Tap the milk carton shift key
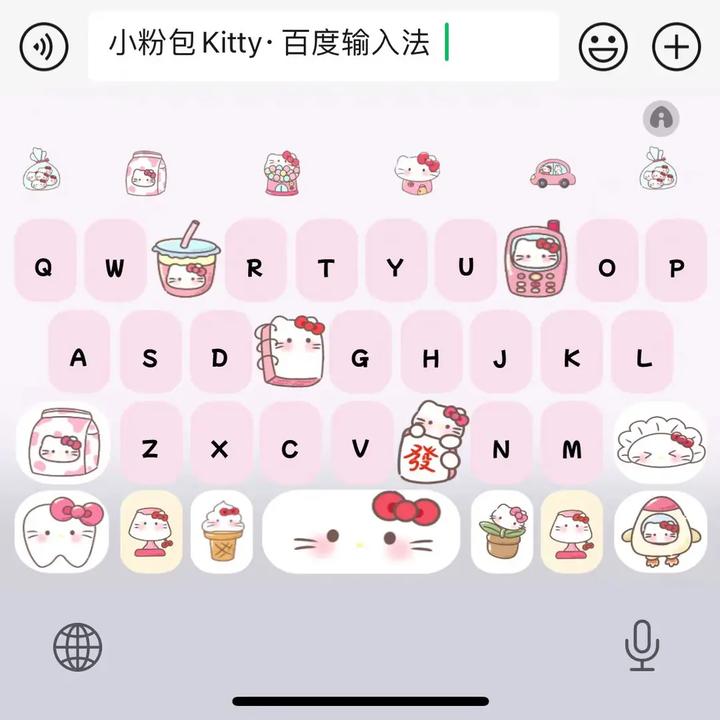The image size is (720, 720). tap(63, 443)
